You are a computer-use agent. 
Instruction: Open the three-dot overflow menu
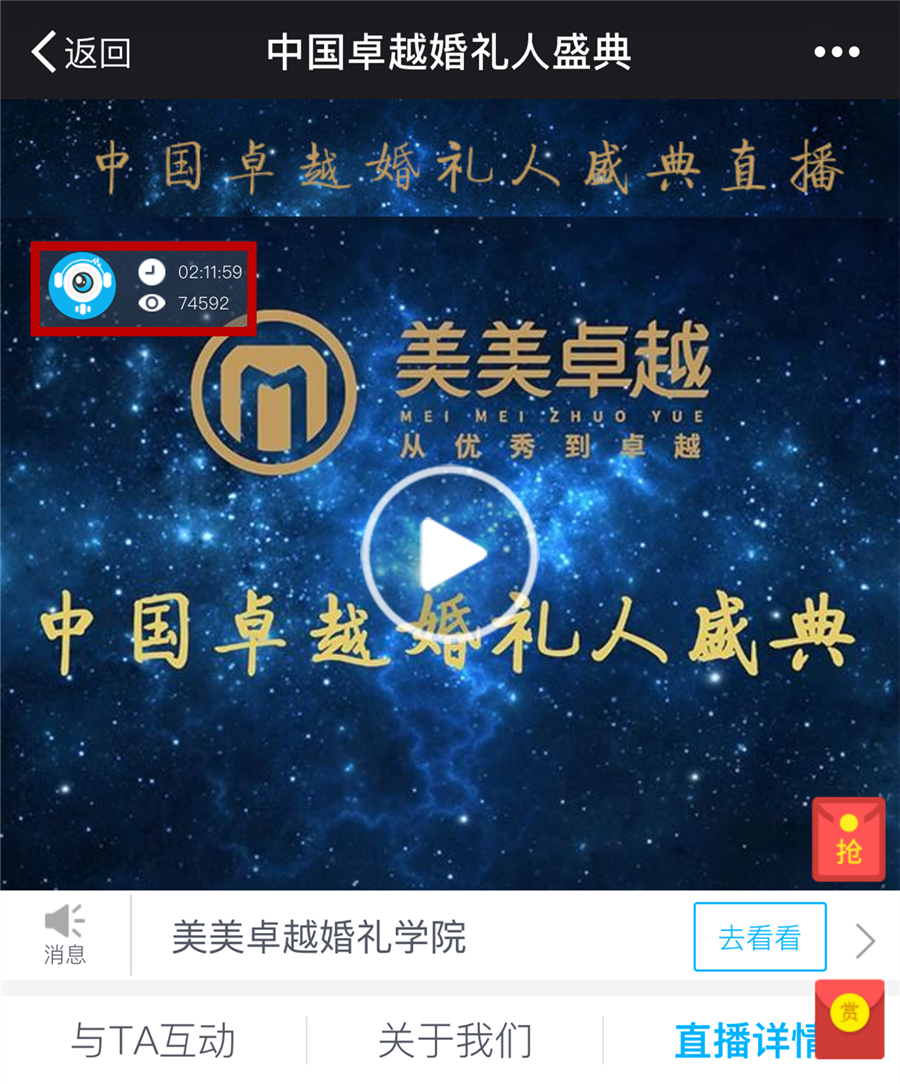(836, 52)
